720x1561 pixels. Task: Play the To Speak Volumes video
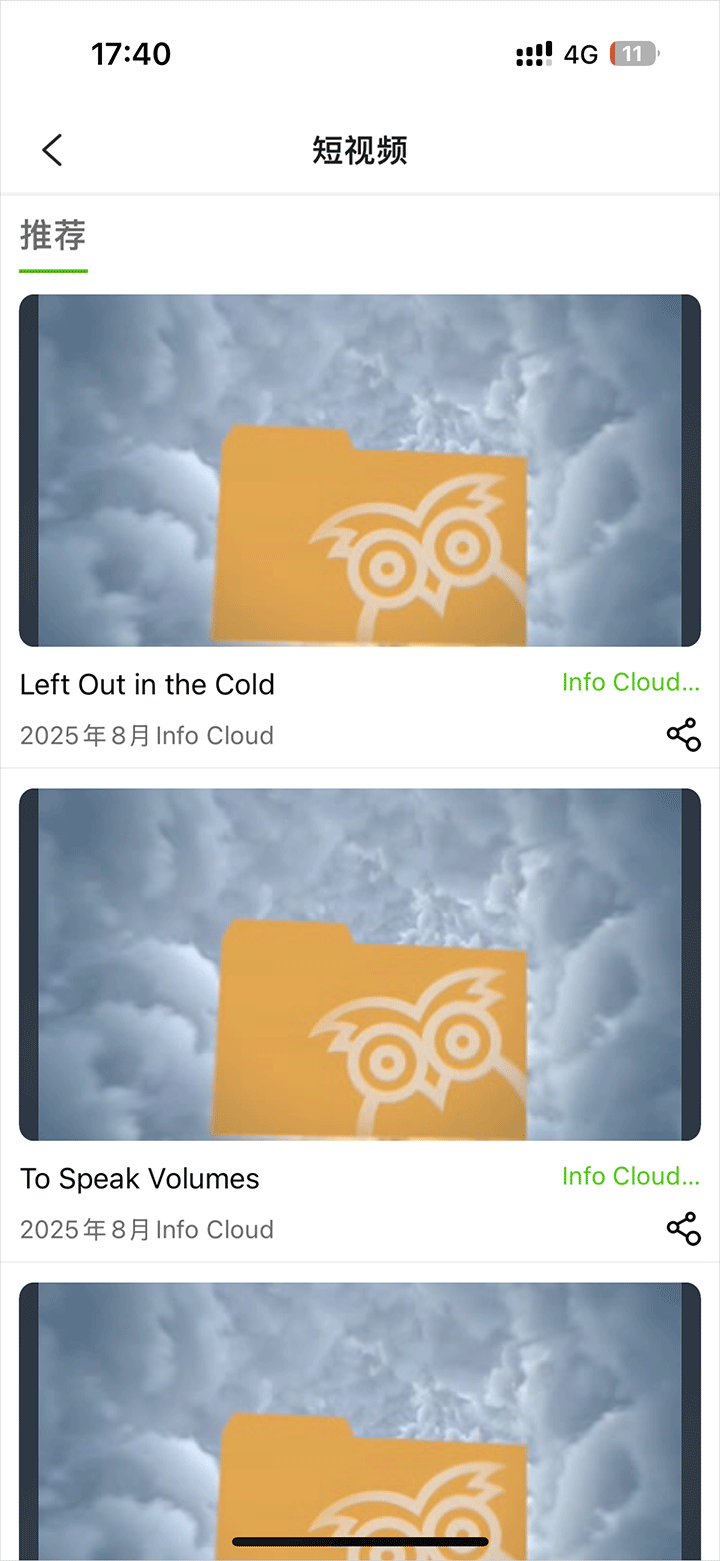pos(360,964)
